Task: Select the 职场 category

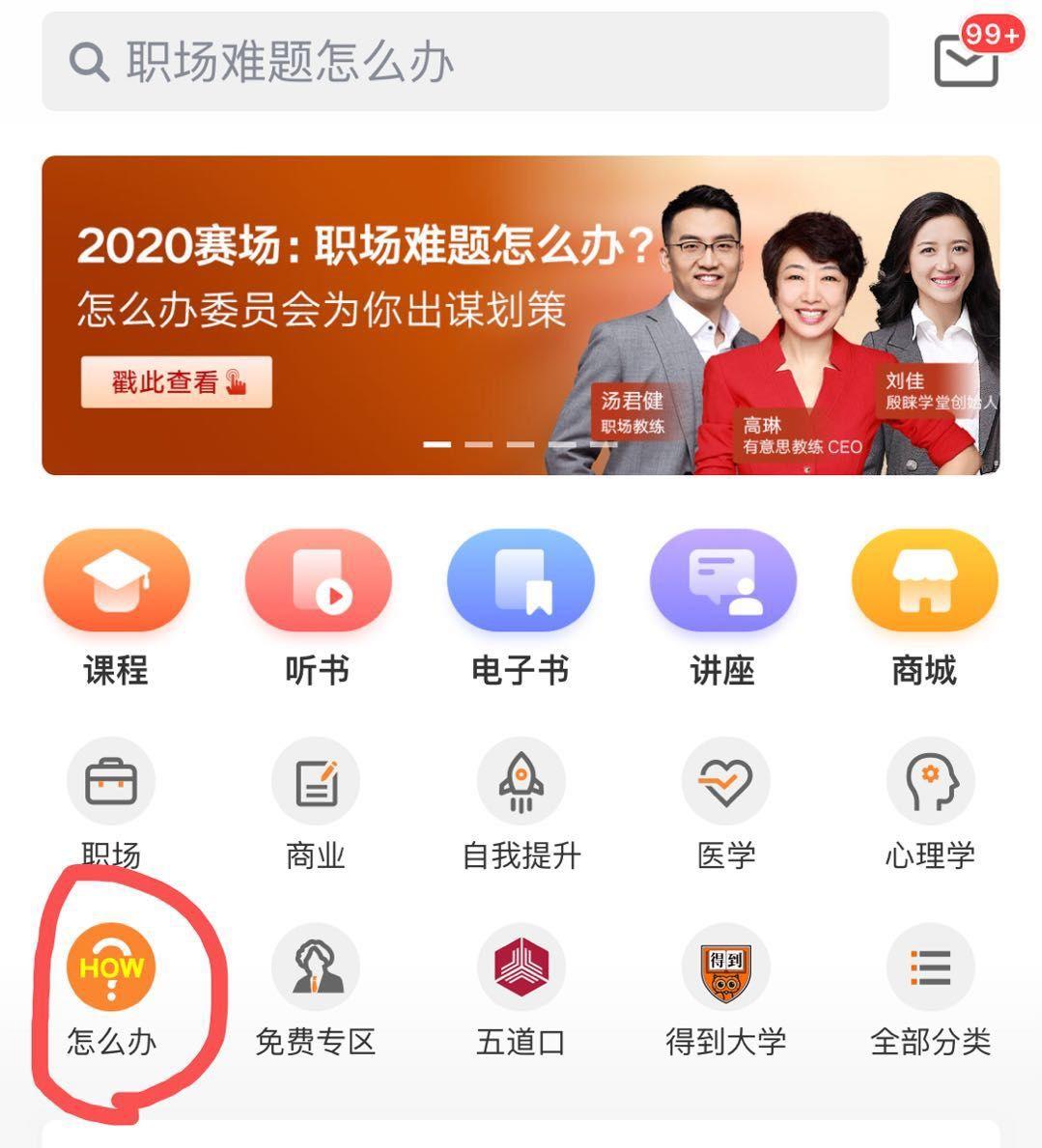Action: point(111,803)
